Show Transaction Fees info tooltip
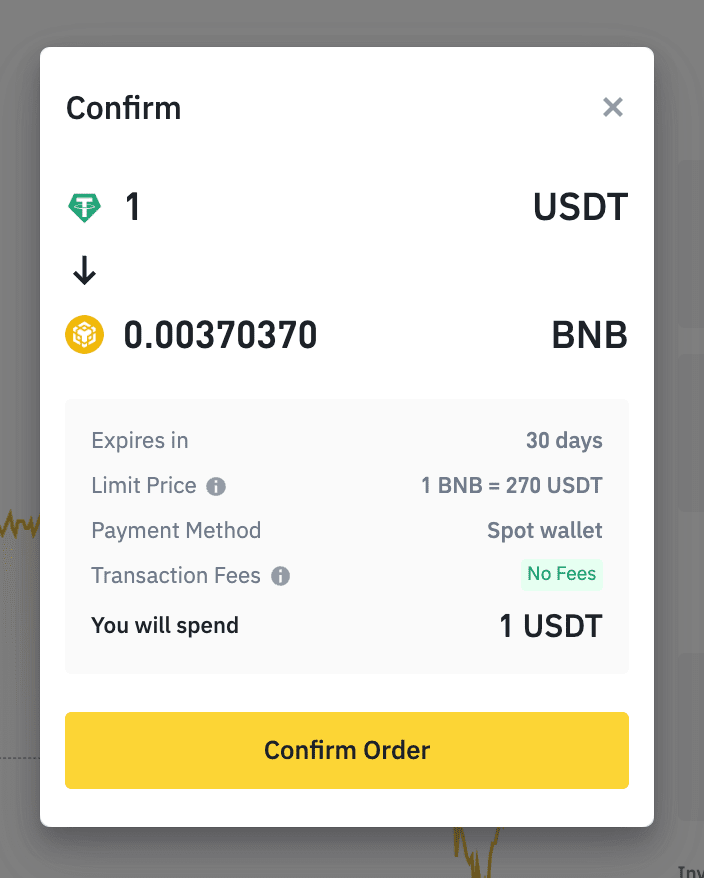This screenshot has height=878, width=704. pos(281,576)
